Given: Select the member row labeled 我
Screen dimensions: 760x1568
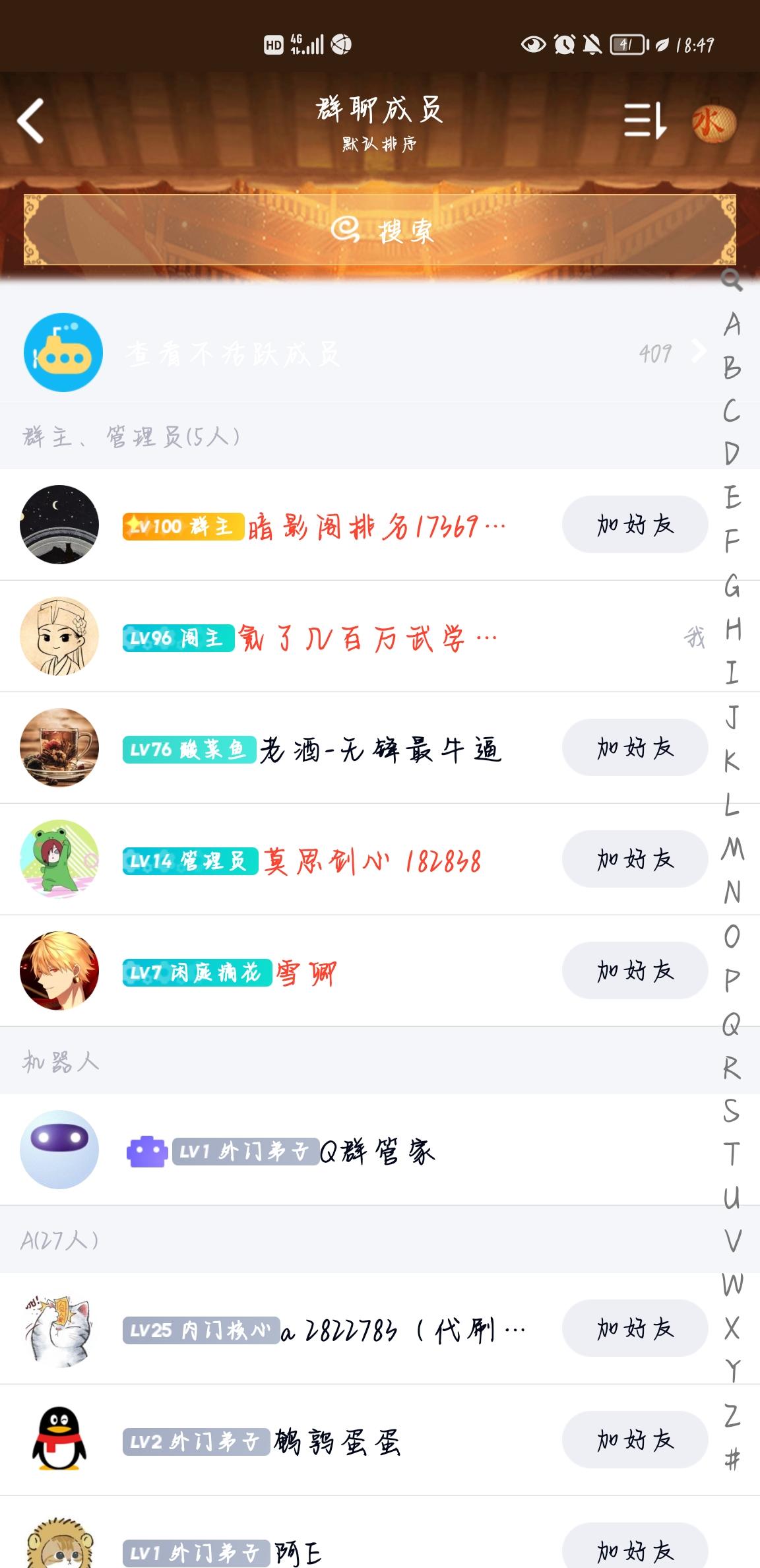Looking at the screenshot, I should point(363,636).
